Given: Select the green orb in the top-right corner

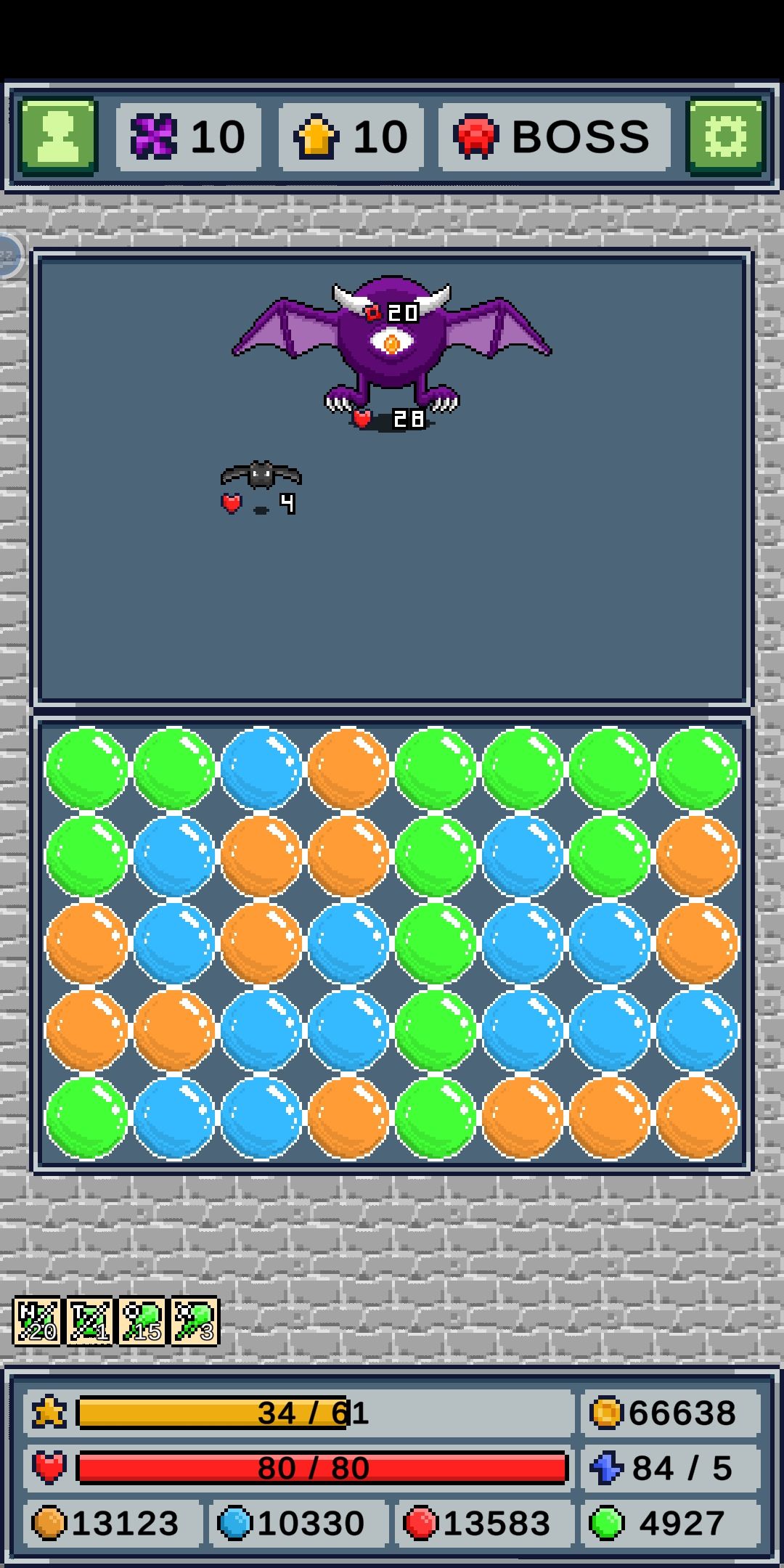Looking at the screenshot, I should 697,768.
